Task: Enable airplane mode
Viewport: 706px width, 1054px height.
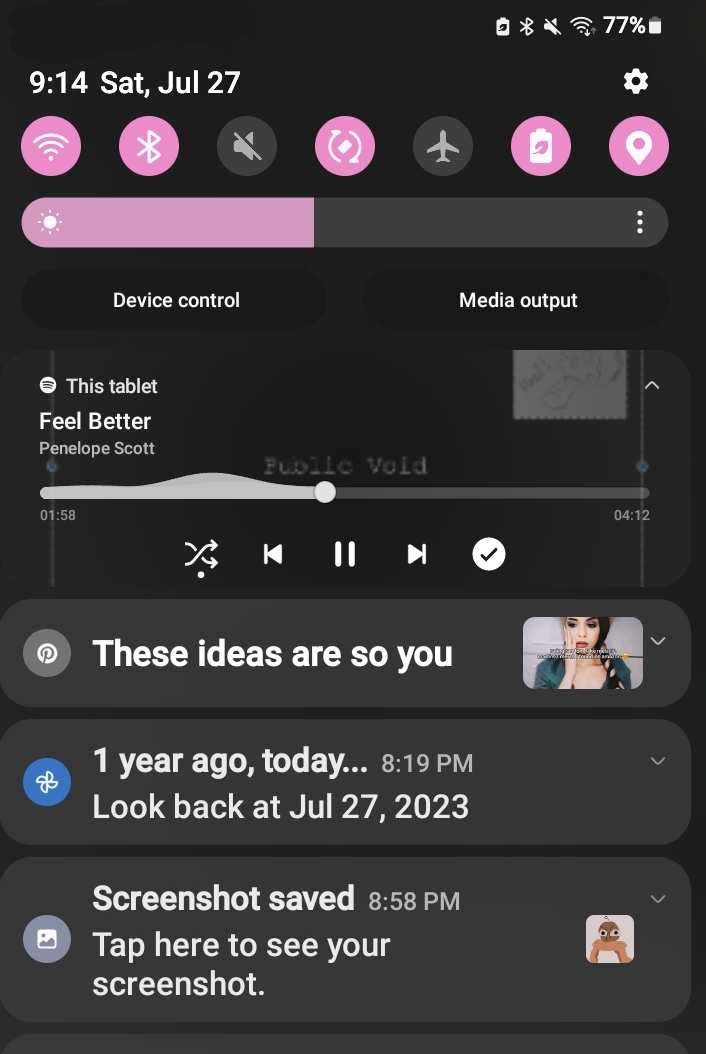Action: (443, 148)
